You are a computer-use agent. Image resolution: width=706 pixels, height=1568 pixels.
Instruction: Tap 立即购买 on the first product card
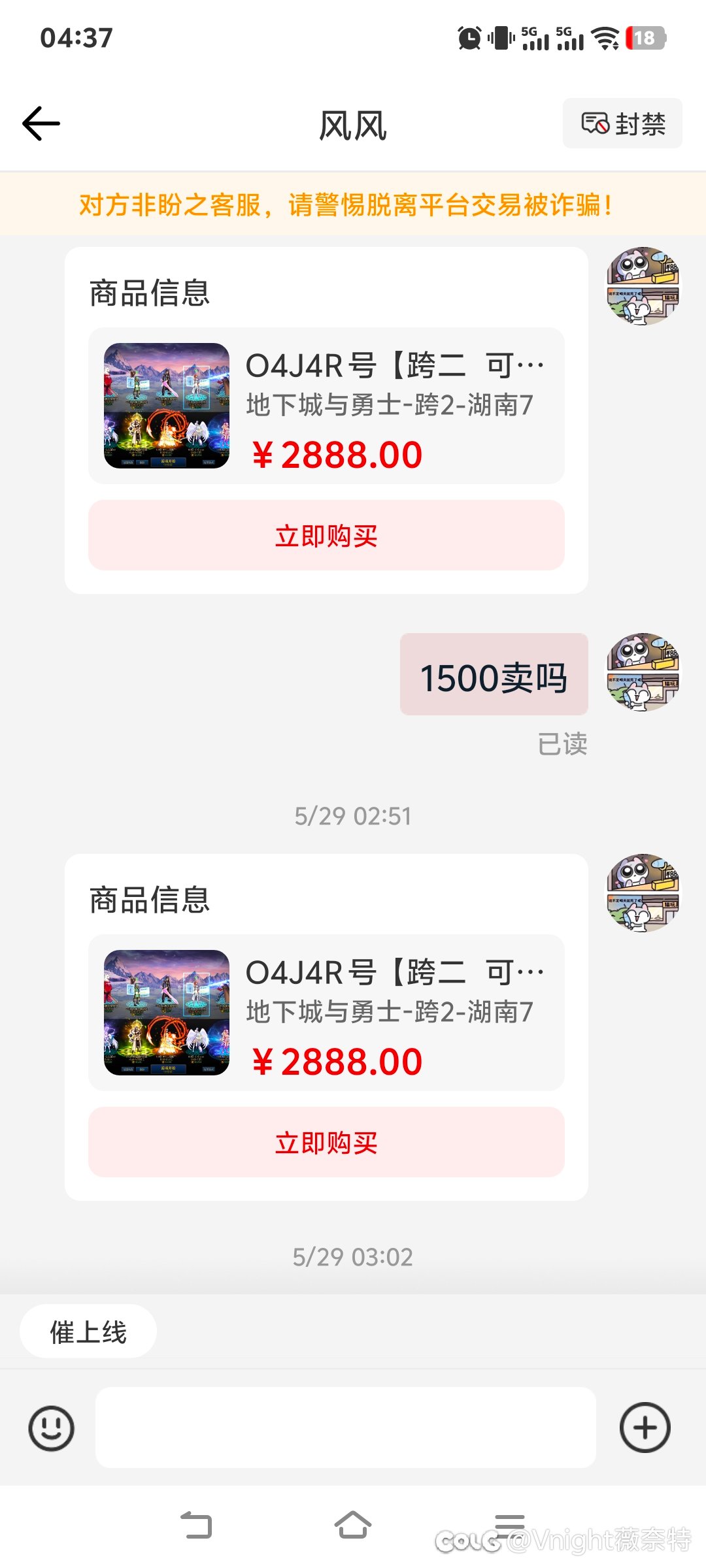tap(326, 536)
